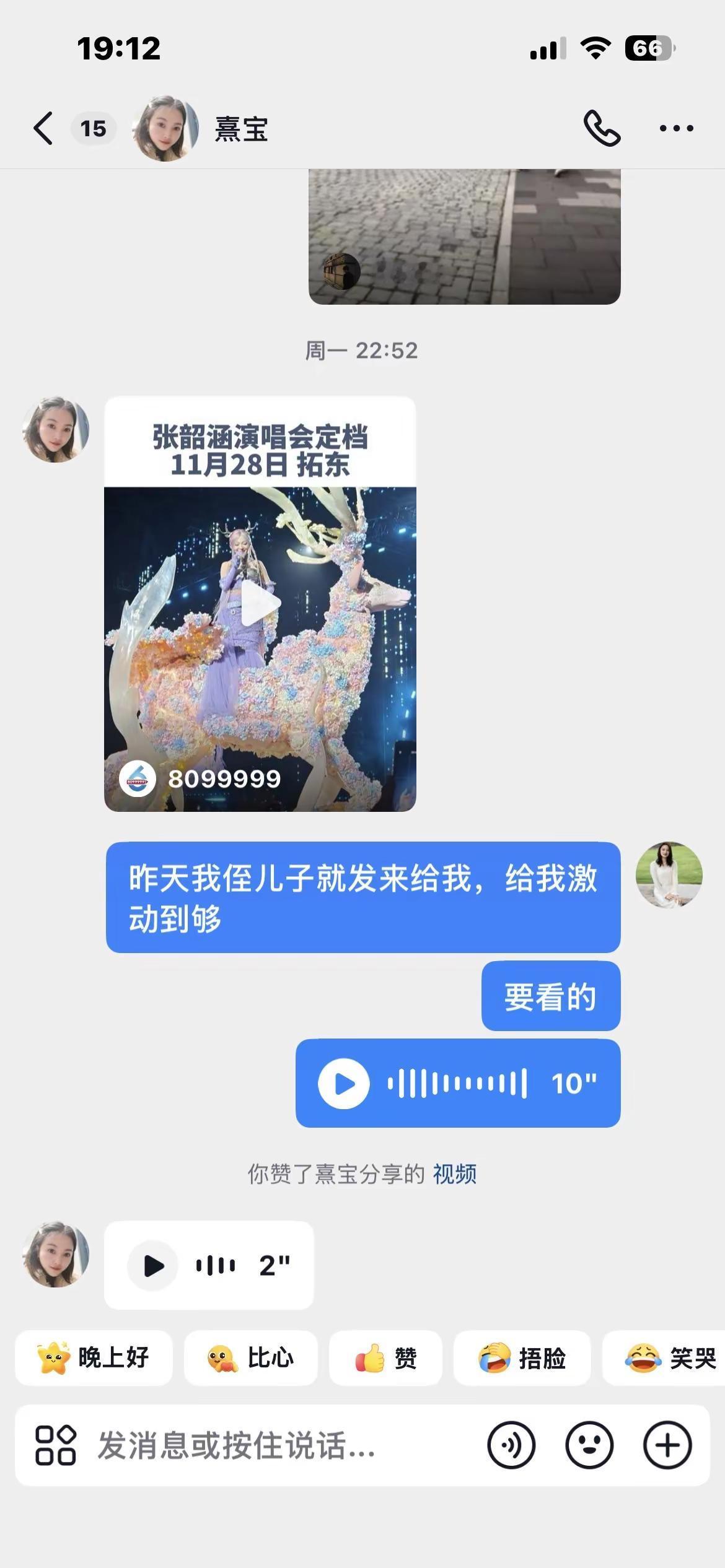The width and height of the screenshot is (725, 1568).
Task: Open the 视频 link in the like notice
Action: tap(454, 1174)
